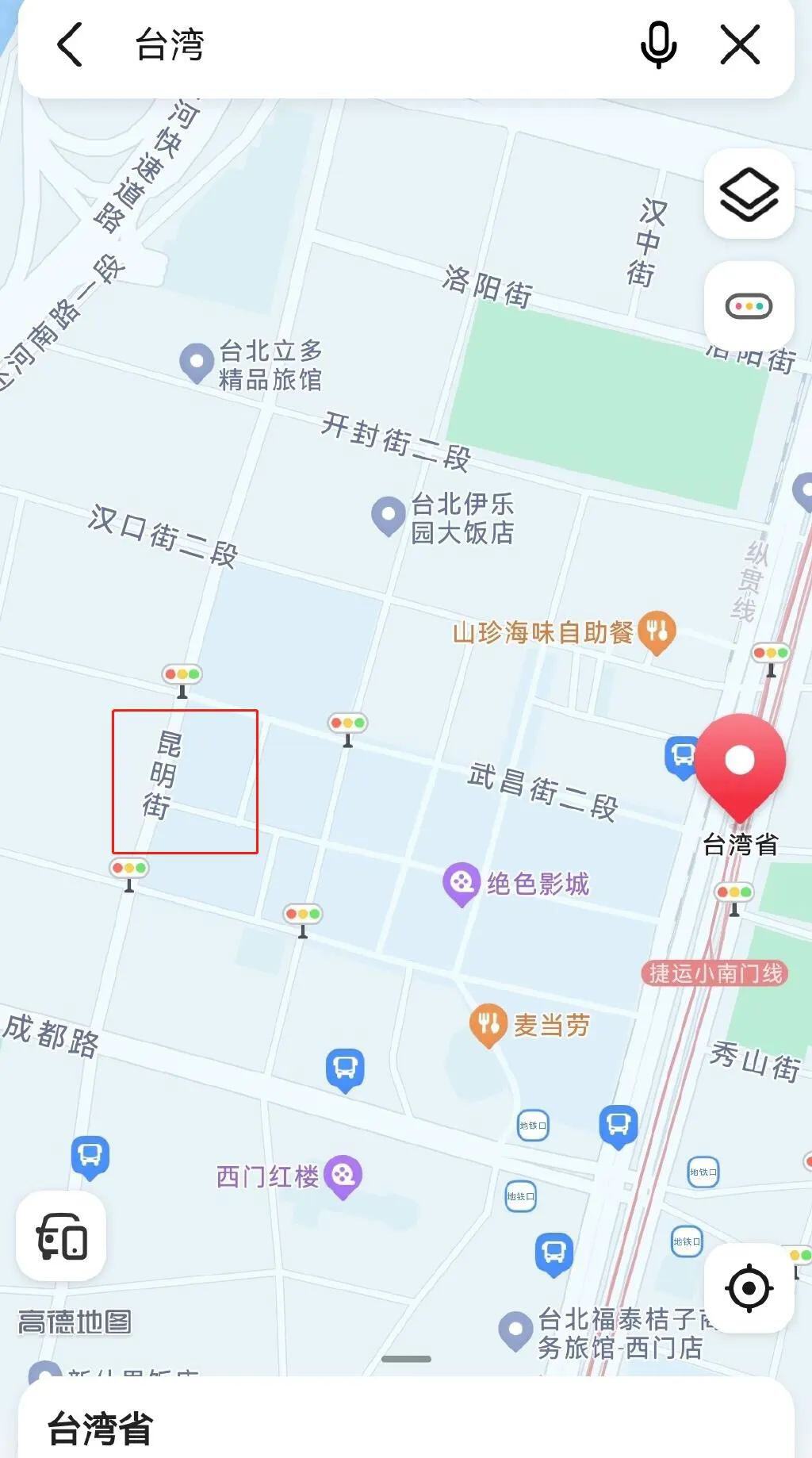Tap the red 台湾省 location pin
Screen dimensions: 812x1458
click(x=740, y=763)
